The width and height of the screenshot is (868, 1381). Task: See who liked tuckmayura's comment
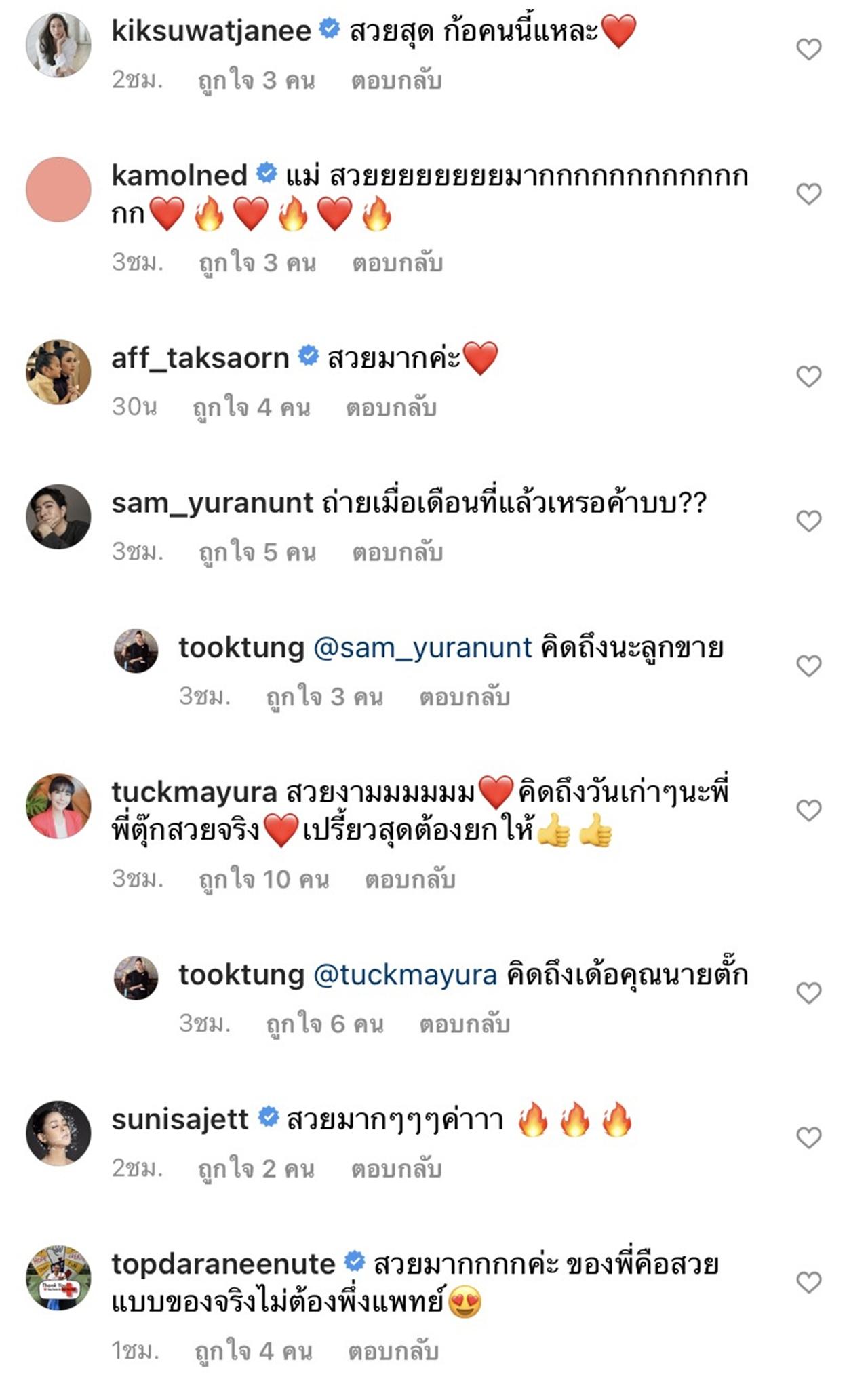(x=263, y=880)
